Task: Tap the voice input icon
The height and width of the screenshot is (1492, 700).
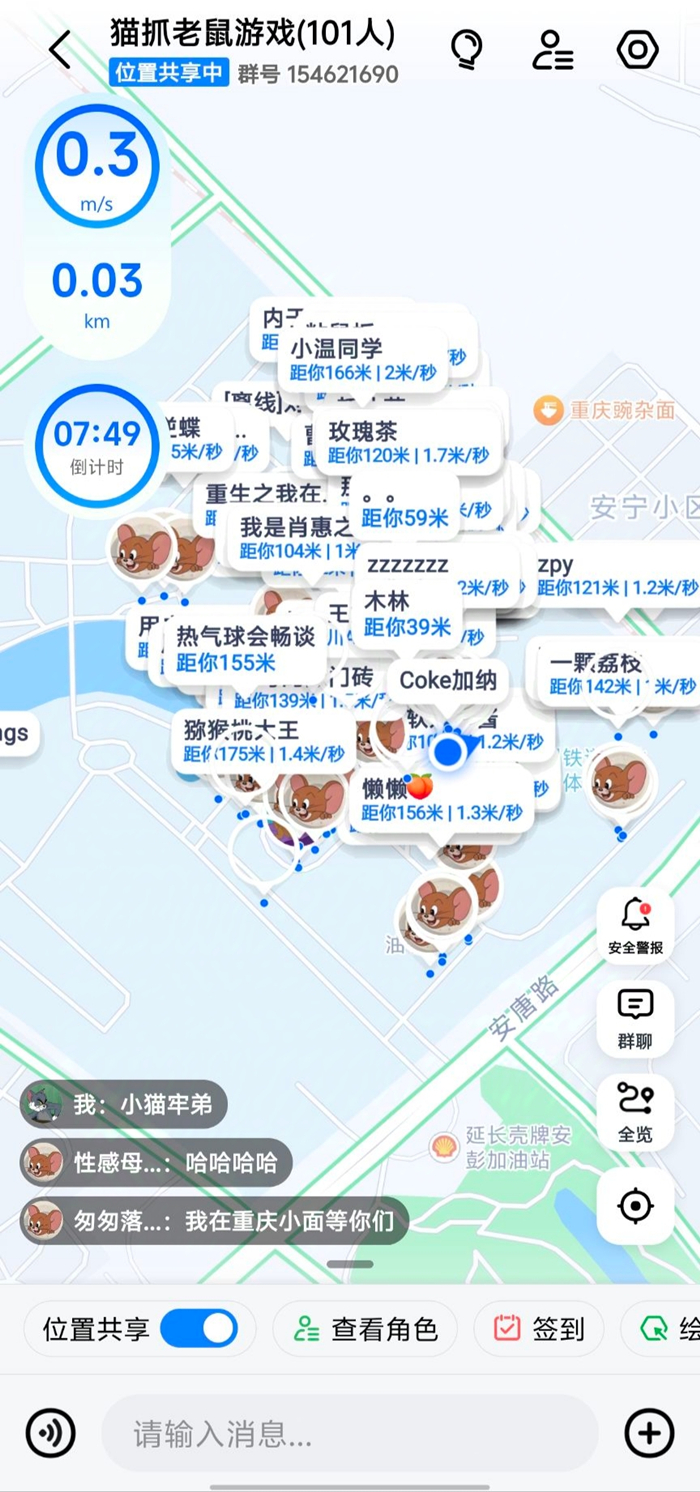Action: pyautogui.click(x=50, y=1433)
